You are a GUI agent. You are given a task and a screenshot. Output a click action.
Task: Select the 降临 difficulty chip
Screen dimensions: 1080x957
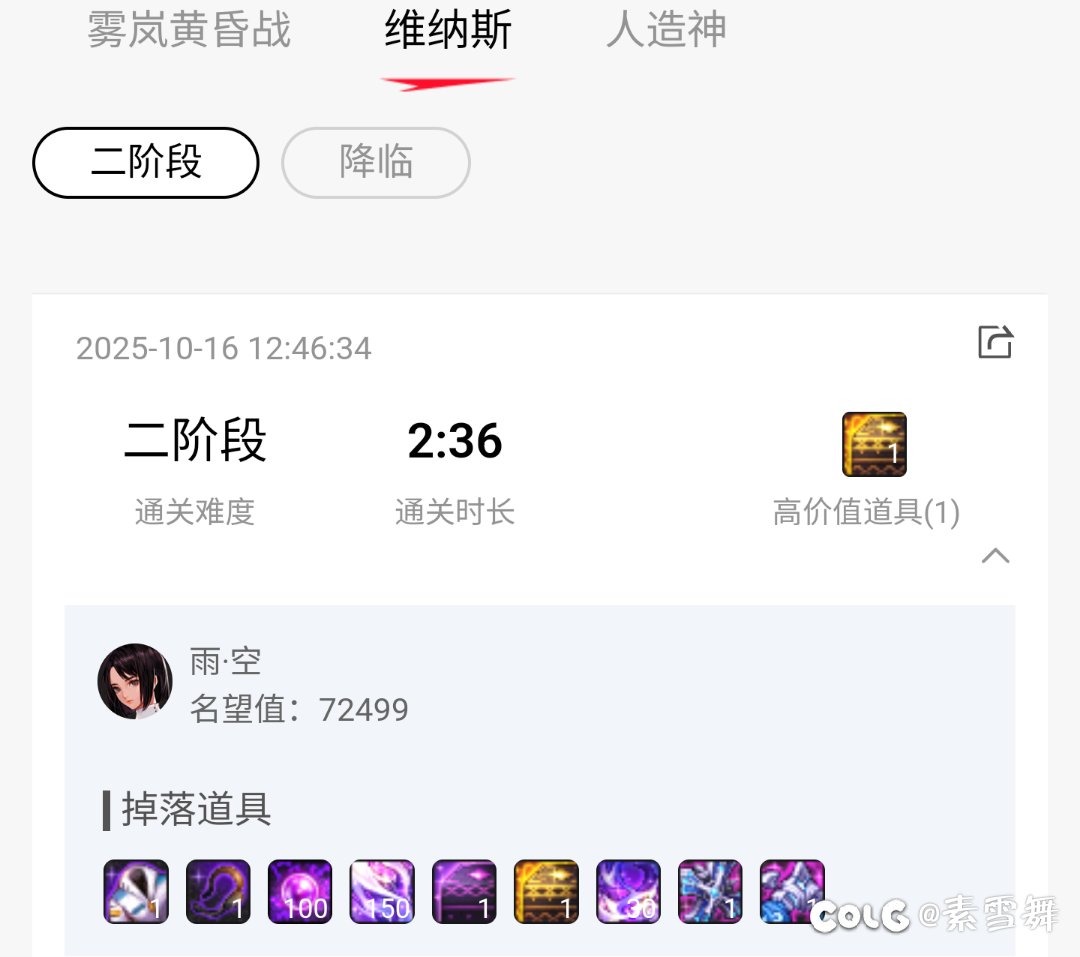[x=376, y=163]
